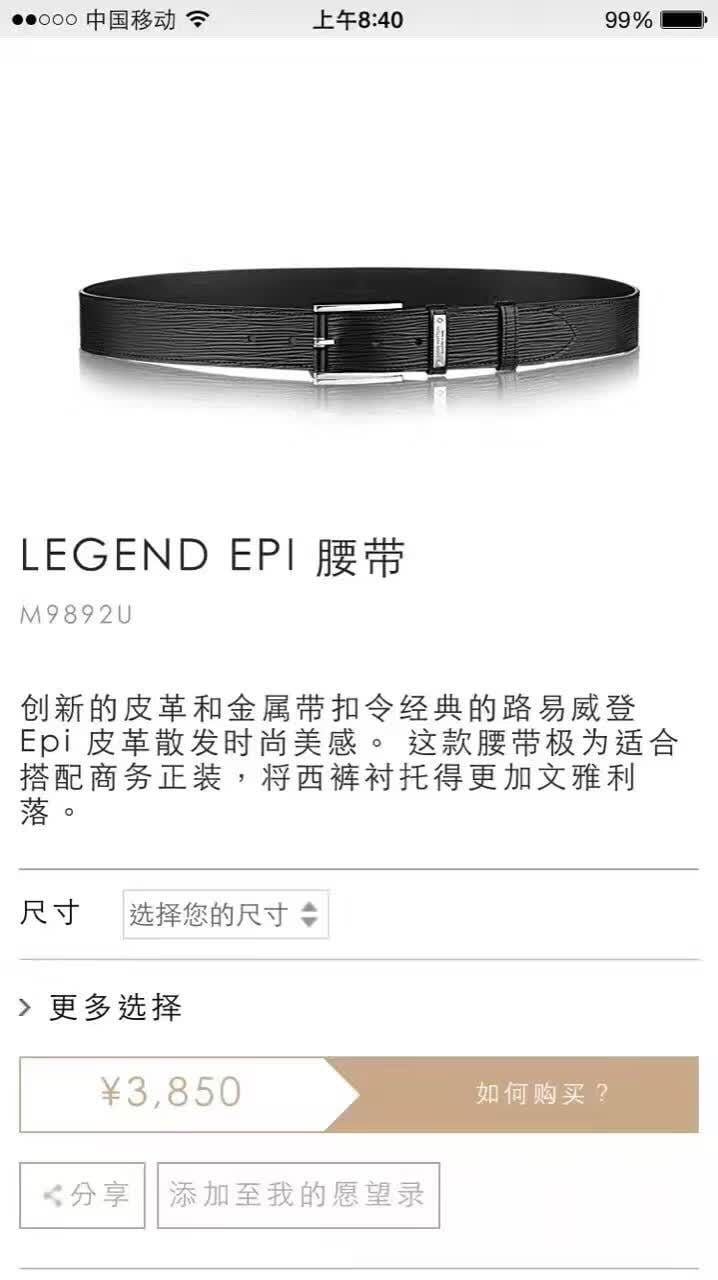Viewport: 718px width, 1280px height.
Task: Share this belt via 分享
Action: click(x=83, y=1194)
